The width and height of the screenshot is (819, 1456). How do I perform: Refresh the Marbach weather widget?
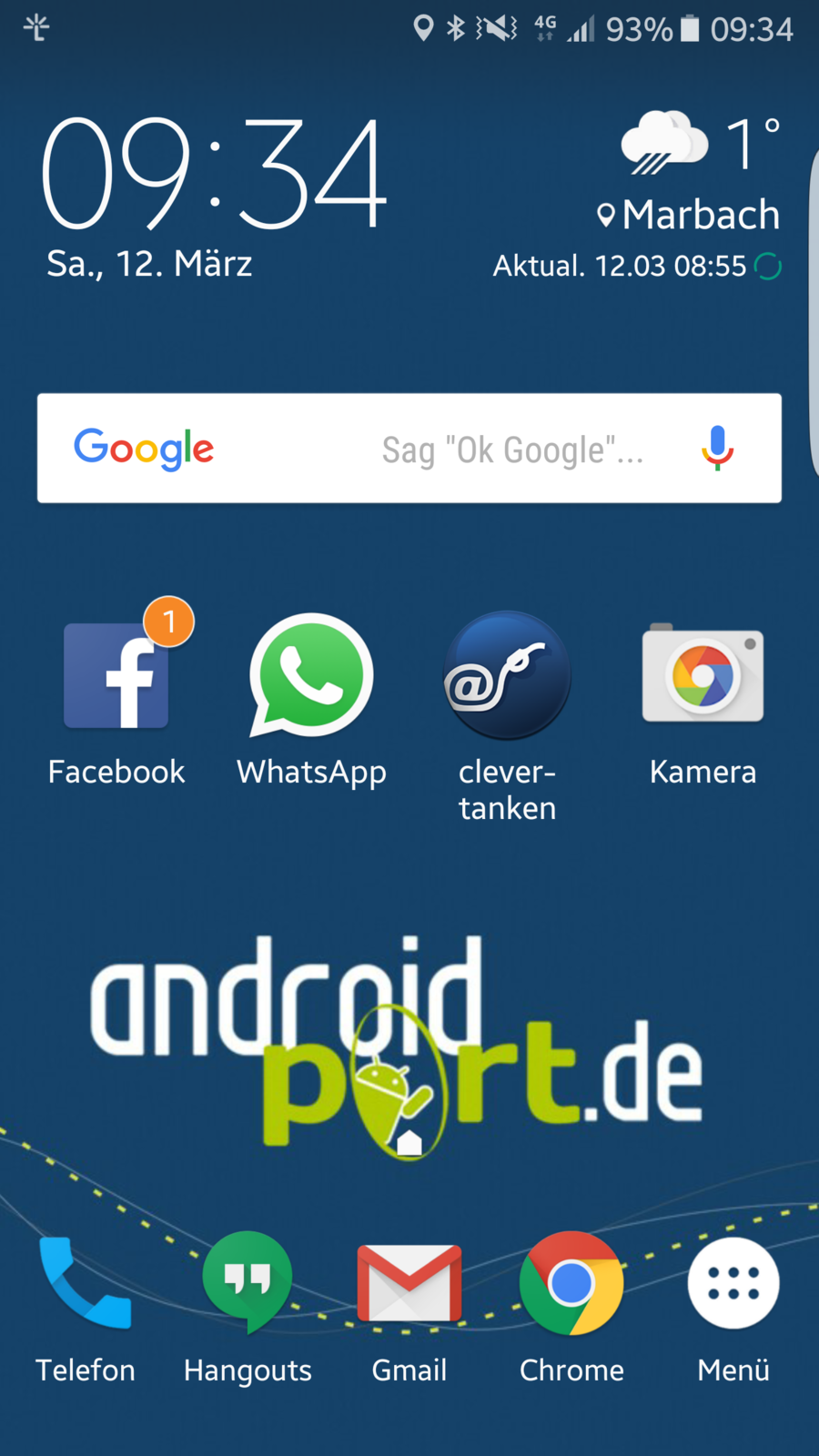(768, 267)
